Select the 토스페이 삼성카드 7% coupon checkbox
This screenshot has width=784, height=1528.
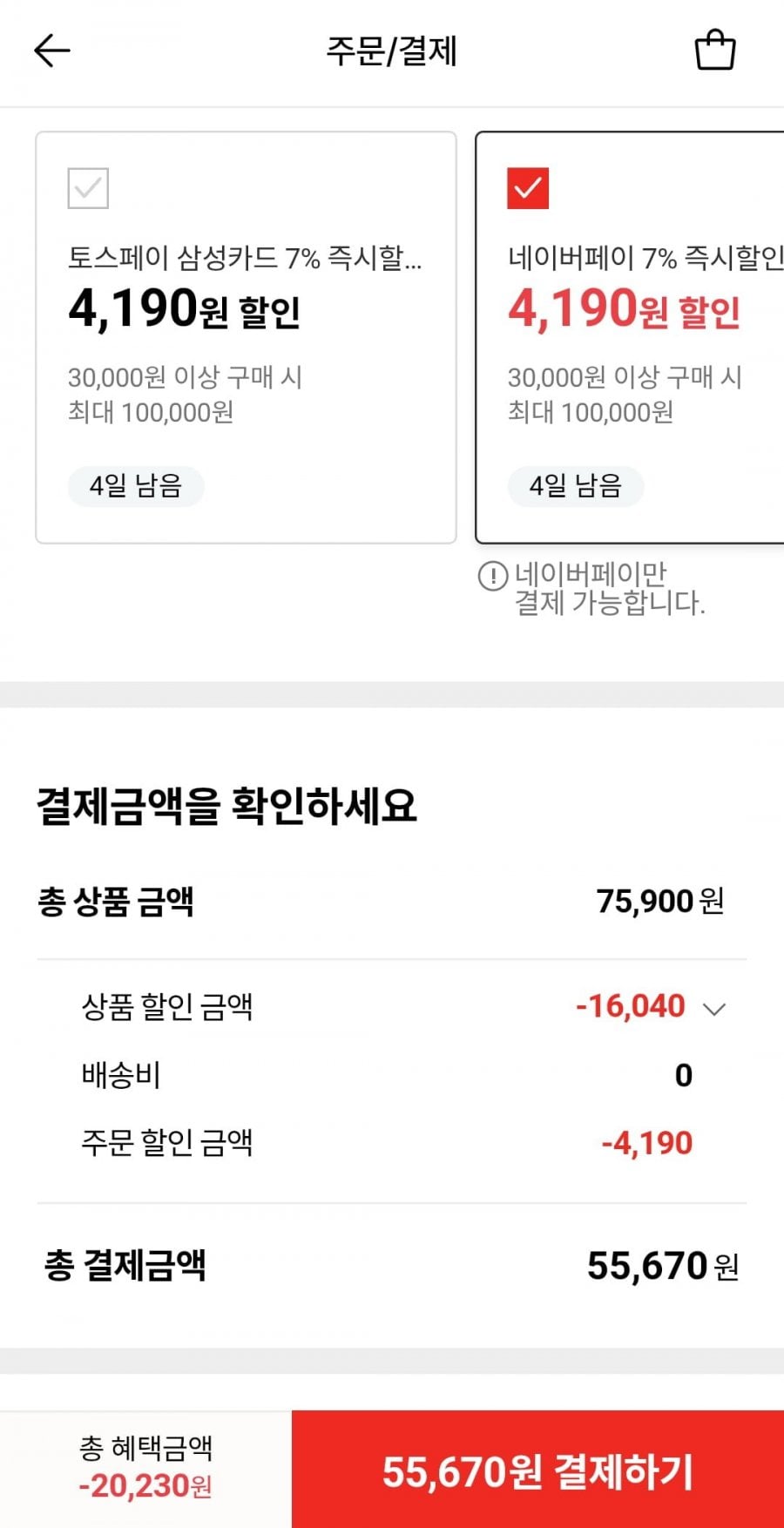point(88,188)
